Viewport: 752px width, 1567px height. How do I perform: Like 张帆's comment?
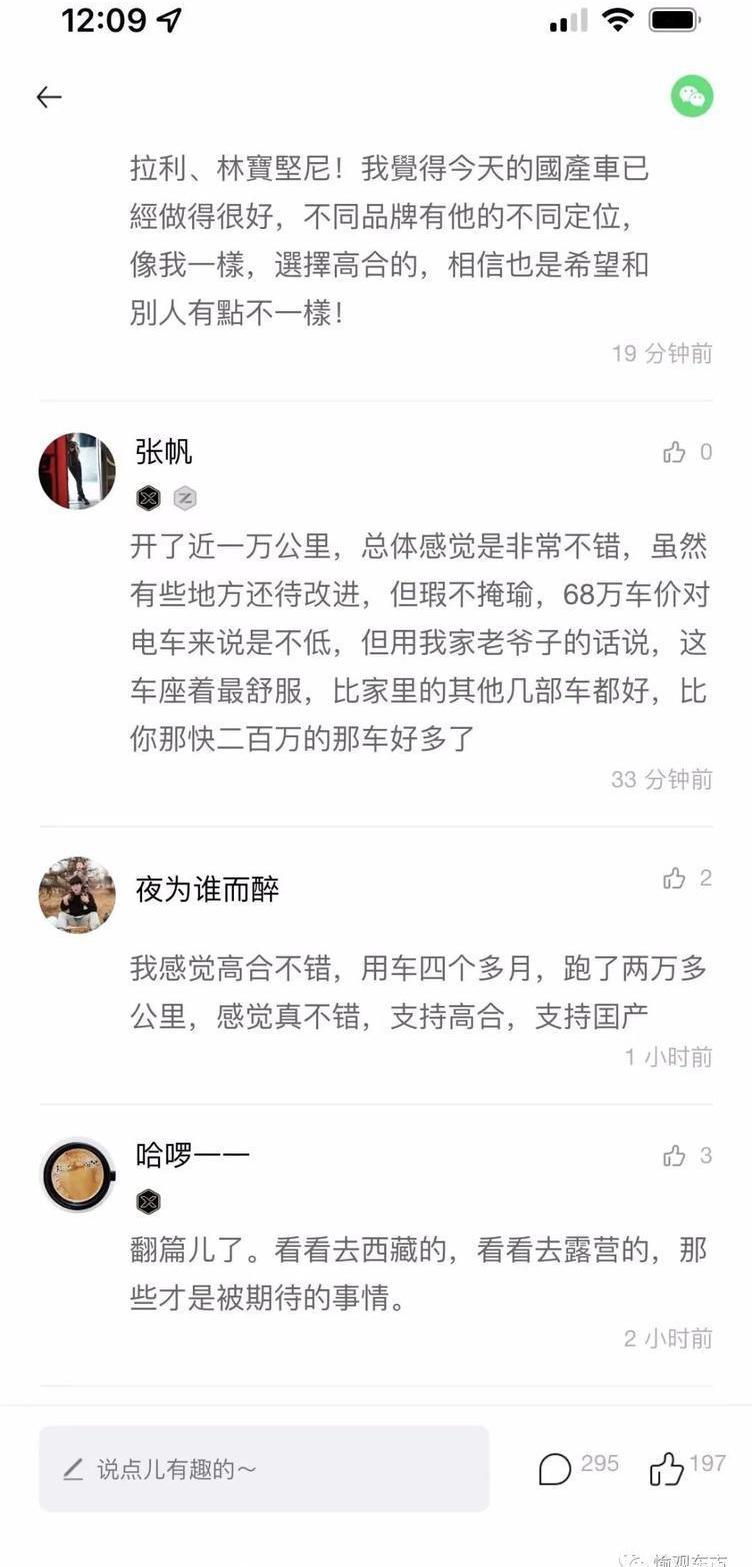click(675, 453)
